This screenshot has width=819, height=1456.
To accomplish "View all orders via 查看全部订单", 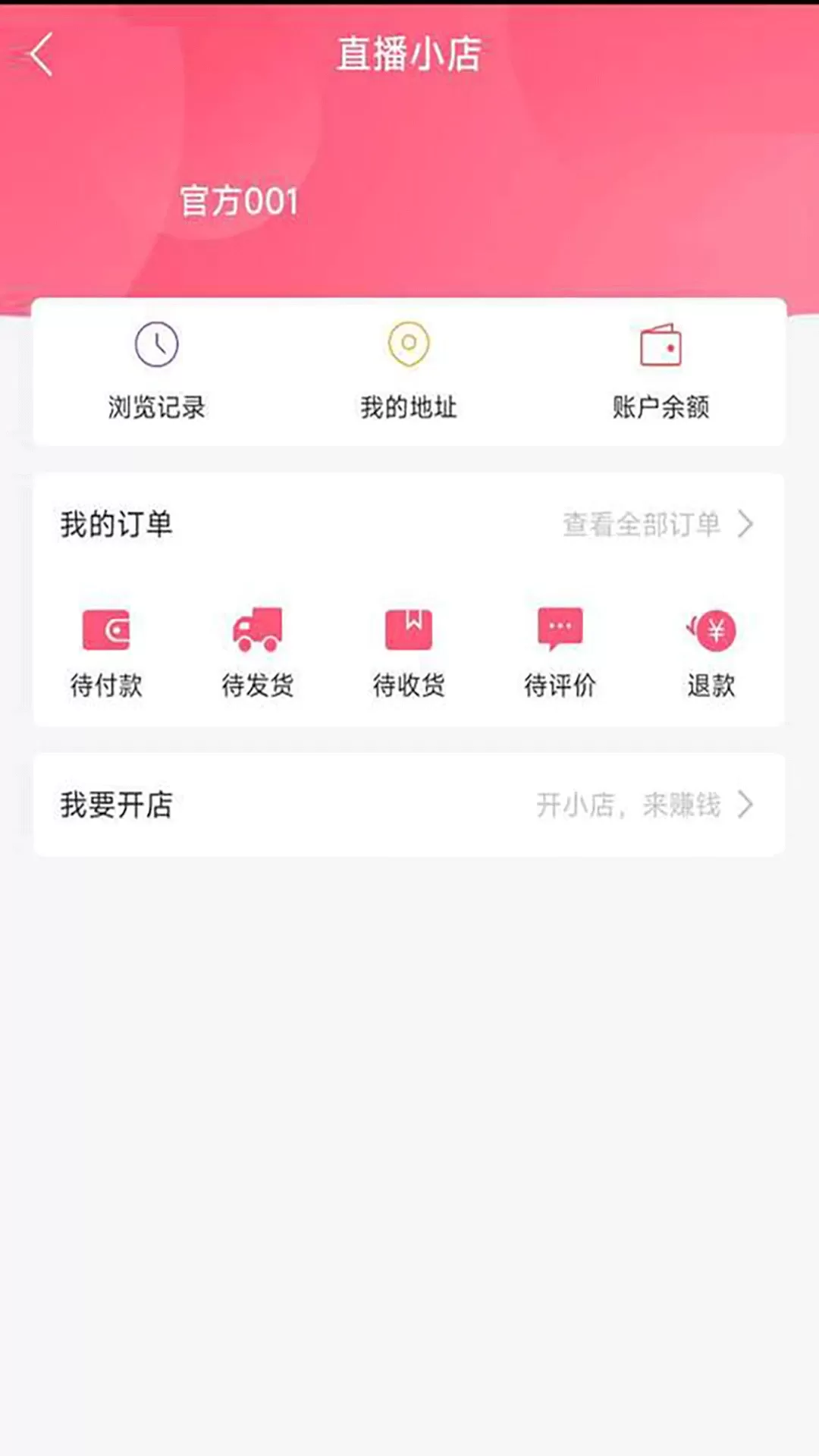I will 658,524.
